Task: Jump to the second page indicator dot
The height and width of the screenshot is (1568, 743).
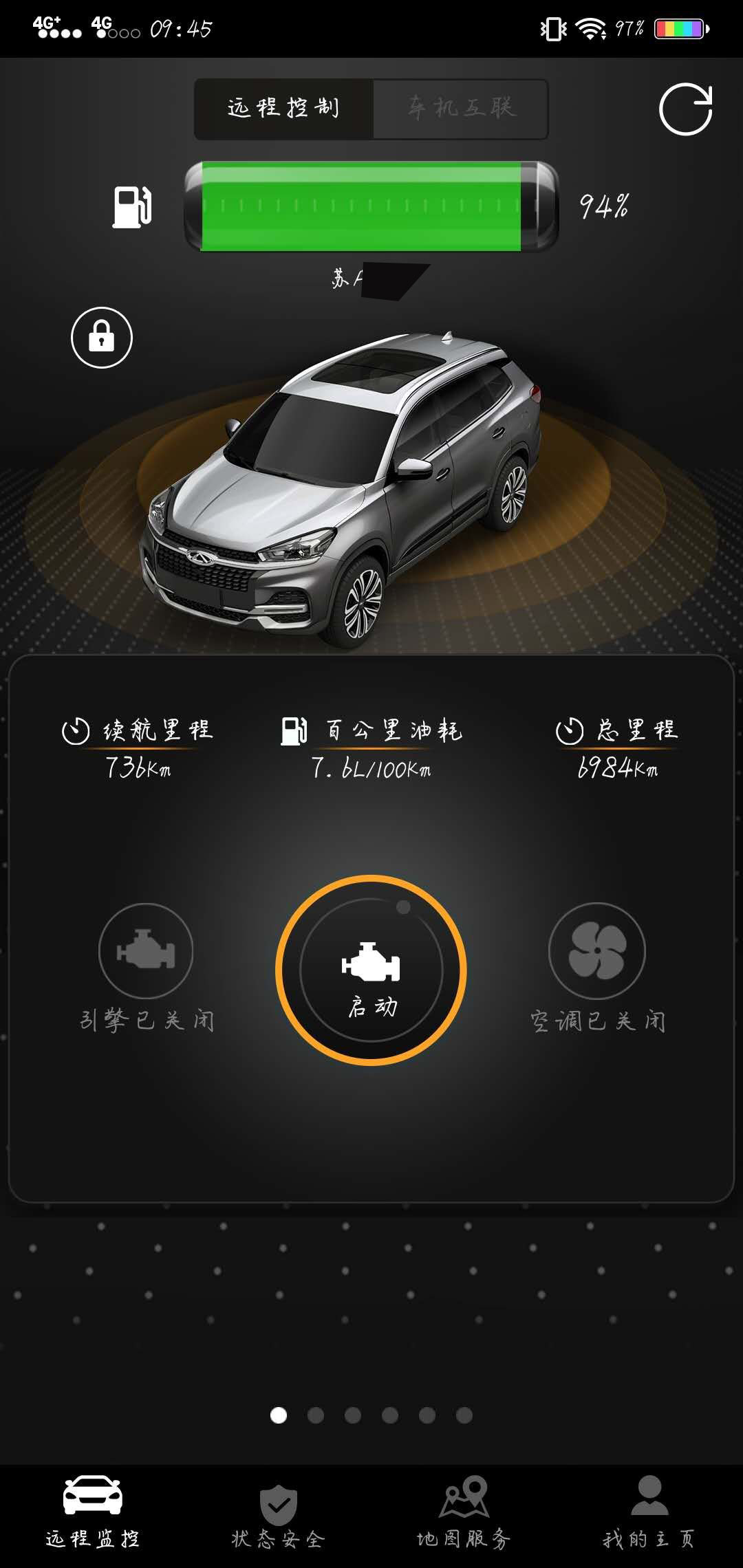Action: 316,1415
